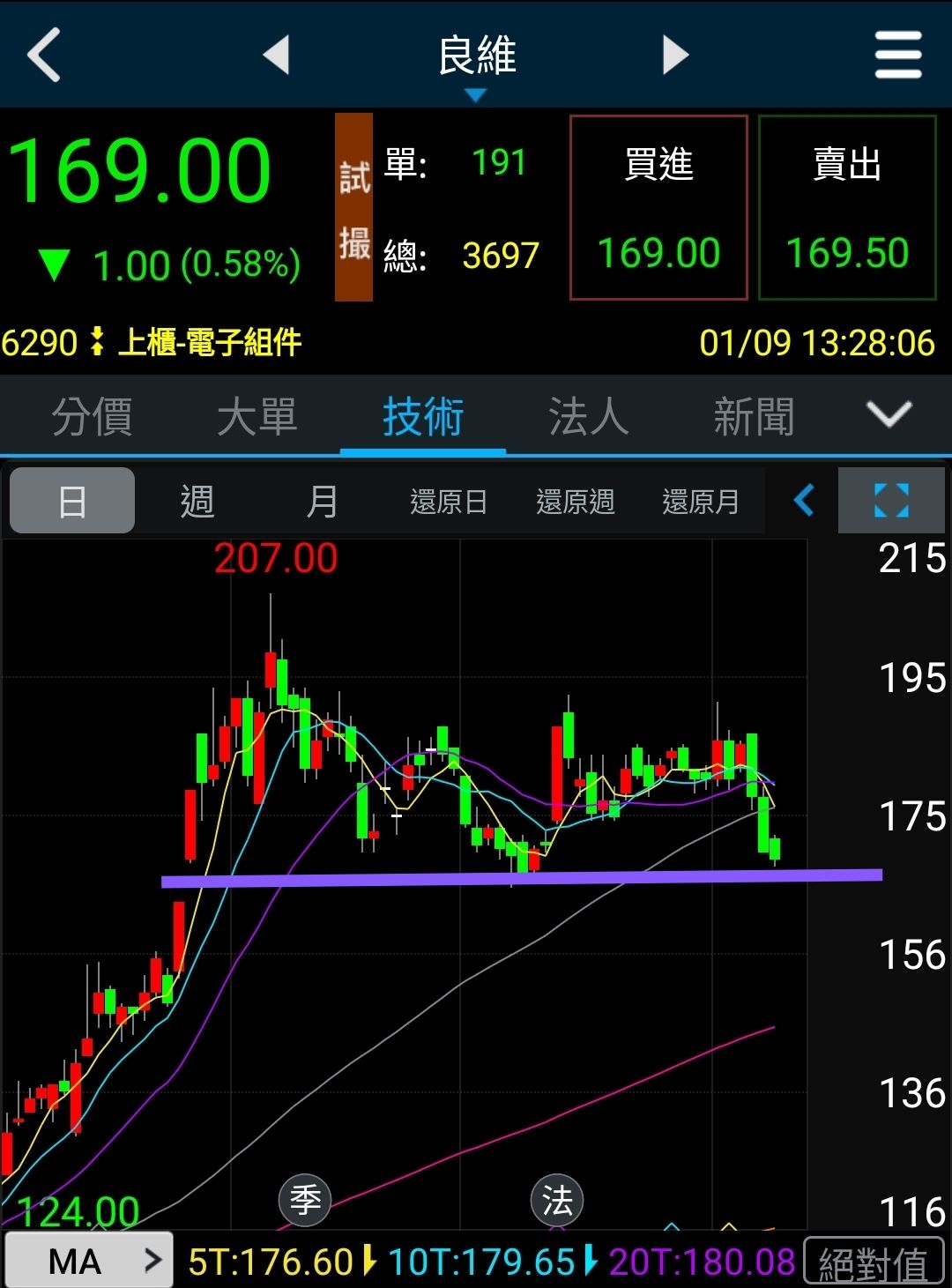This screenshot has width=952, height=1288.
Task: Switch to the 分價 tab
Action: click(92, 416)
